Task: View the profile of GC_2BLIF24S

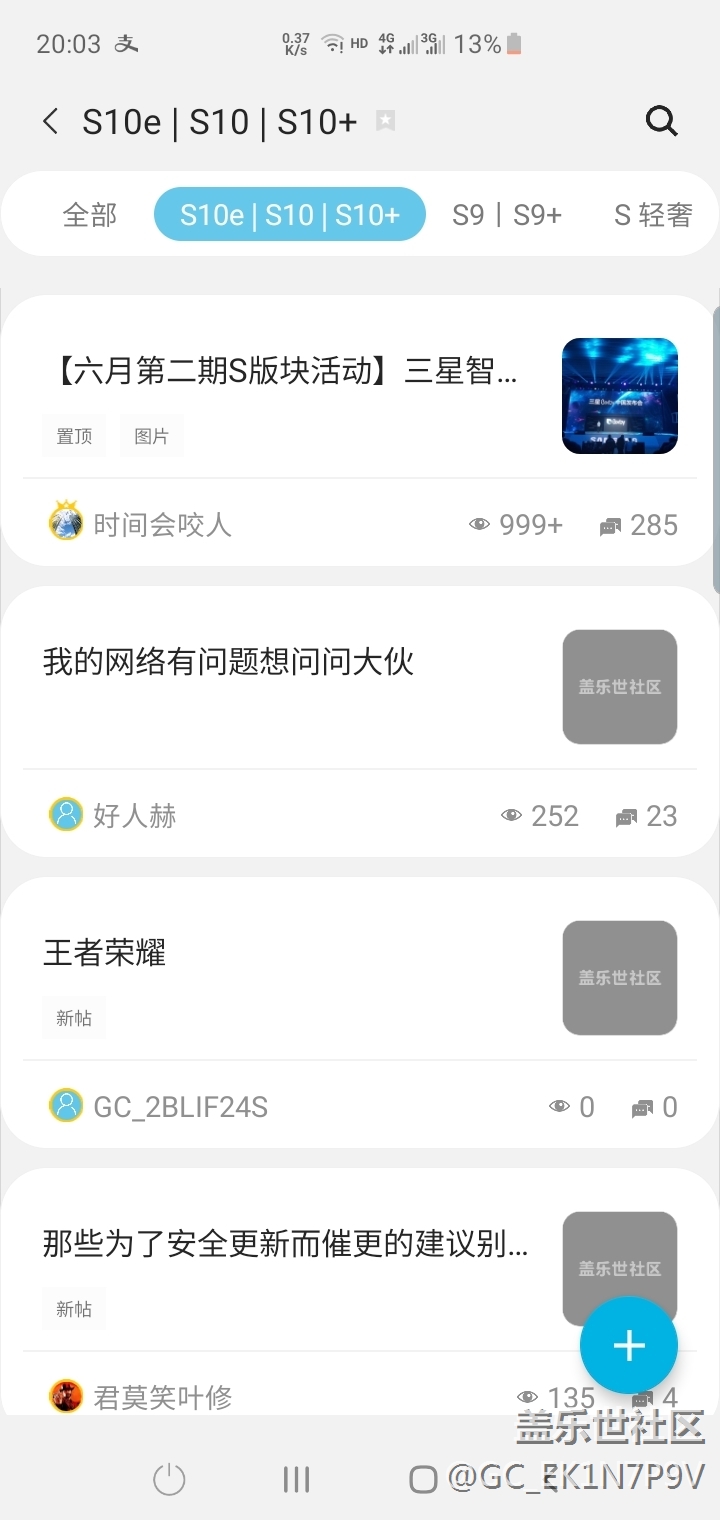Action: pyautogui.click(x=180, y=1107)
